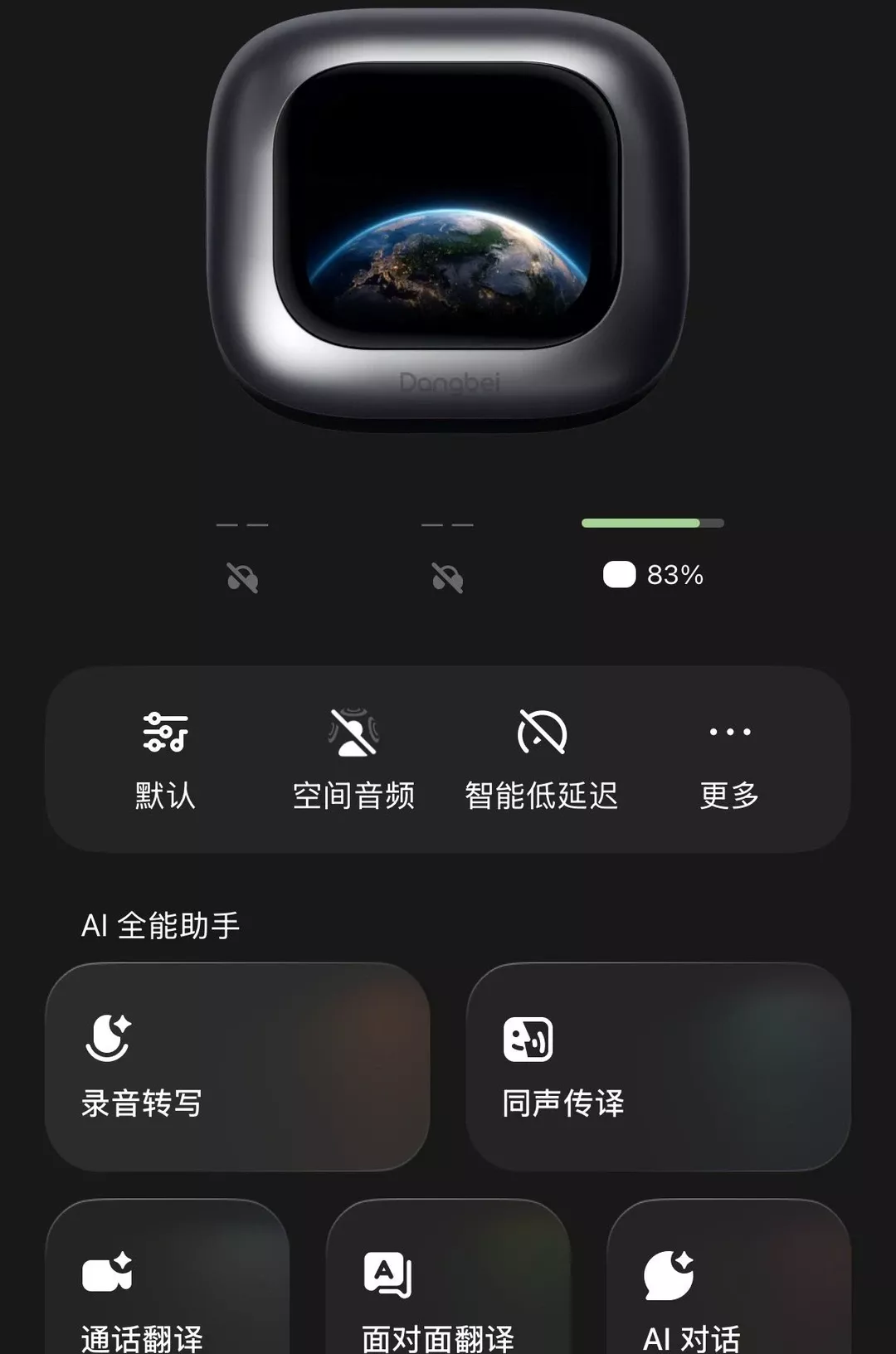The image size is (896, 1354).
Task: Tap the 空间音频 spatial audio icon
Action: [353, 733]
